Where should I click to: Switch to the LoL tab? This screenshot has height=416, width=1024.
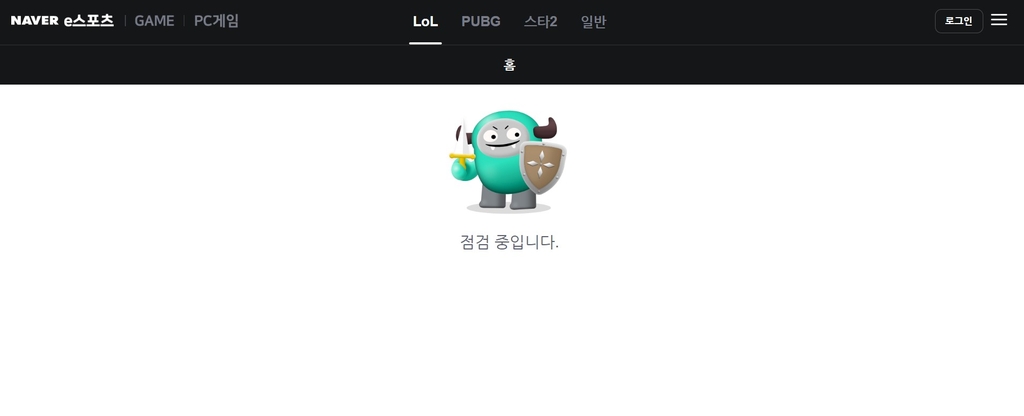[x=425, y=21]
